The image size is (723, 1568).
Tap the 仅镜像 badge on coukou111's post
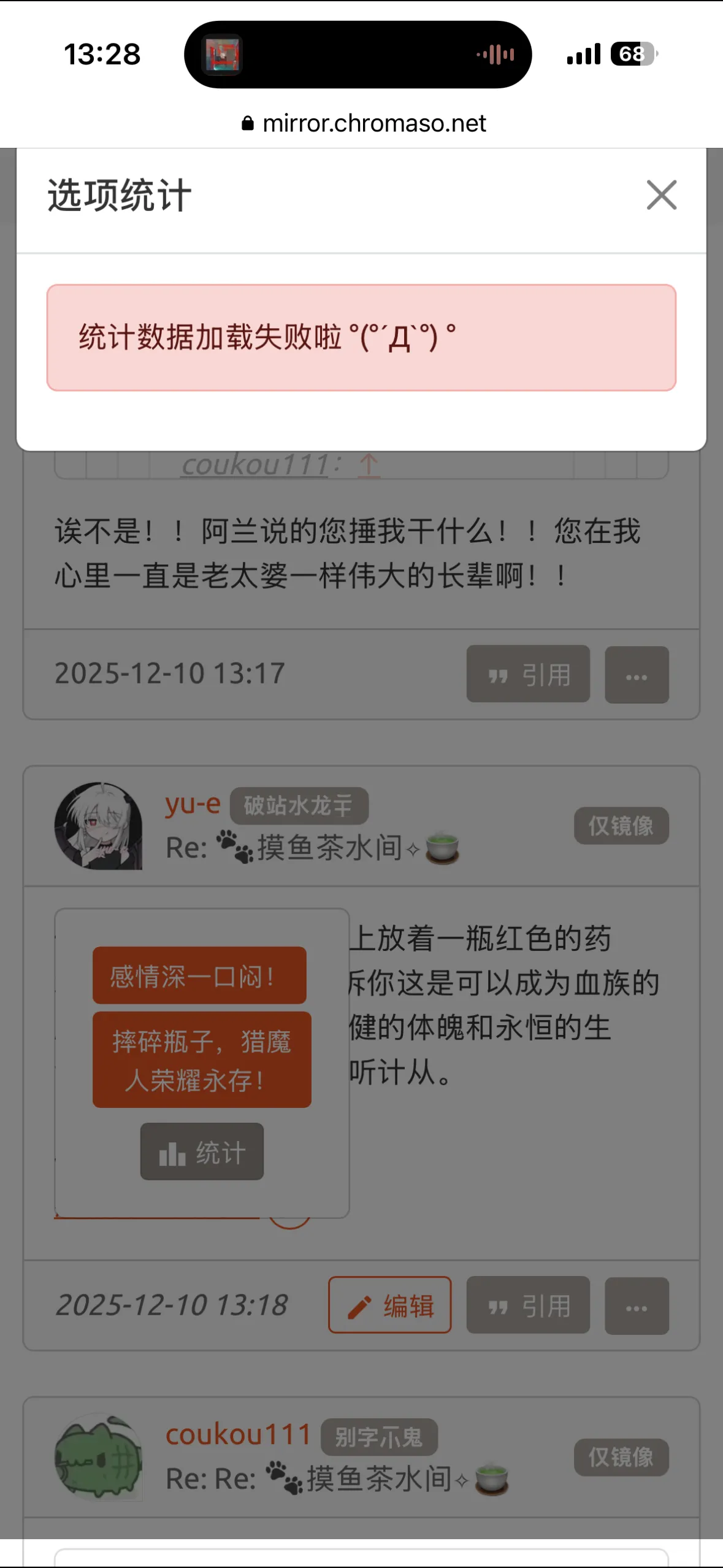[x=621, y=1457]
